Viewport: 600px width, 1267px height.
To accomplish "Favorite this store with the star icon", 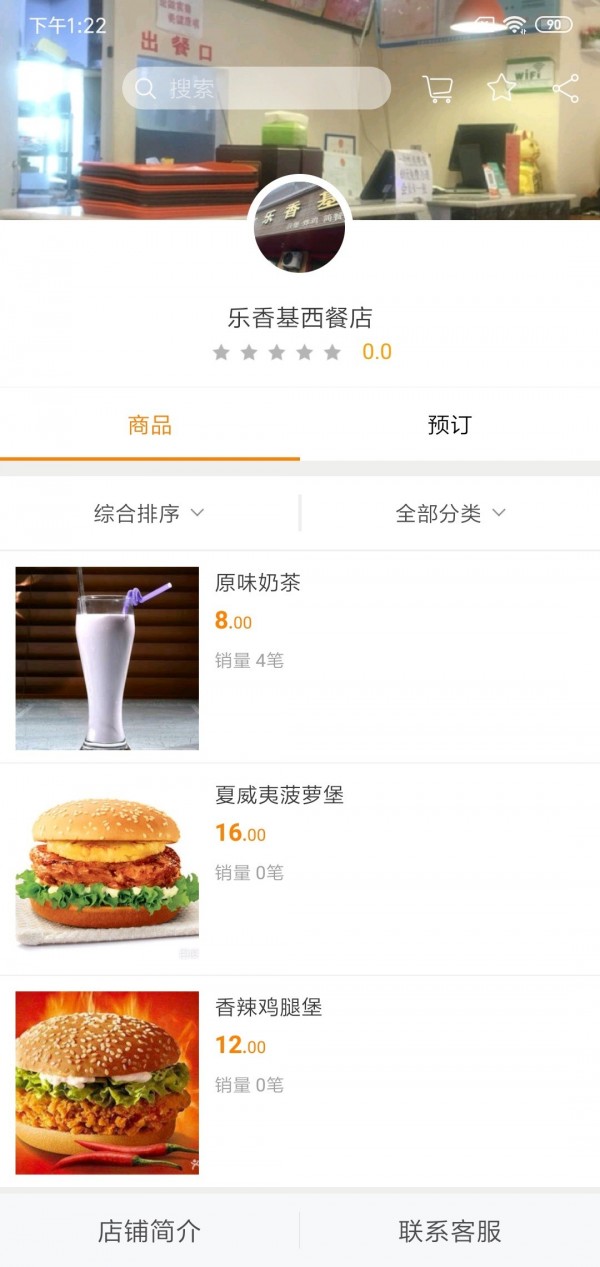I will pyautogui.click(x=501, y=88).
